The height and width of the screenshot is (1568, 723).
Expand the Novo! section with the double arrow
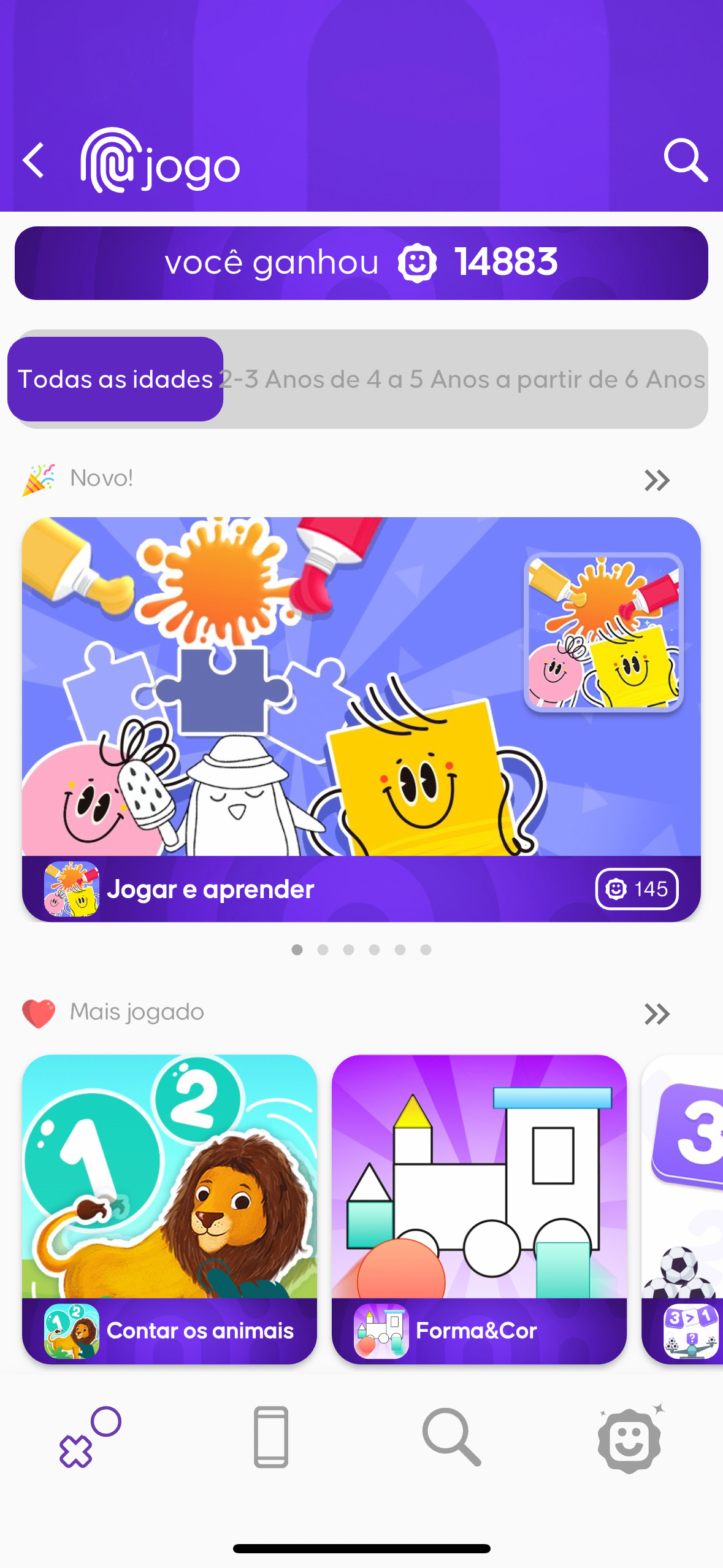click(656, 480)
